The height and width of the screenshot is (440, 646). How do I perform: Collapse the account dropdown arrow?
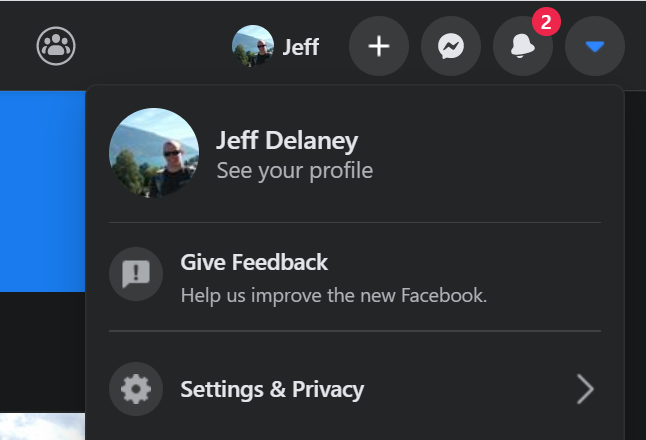595,47
